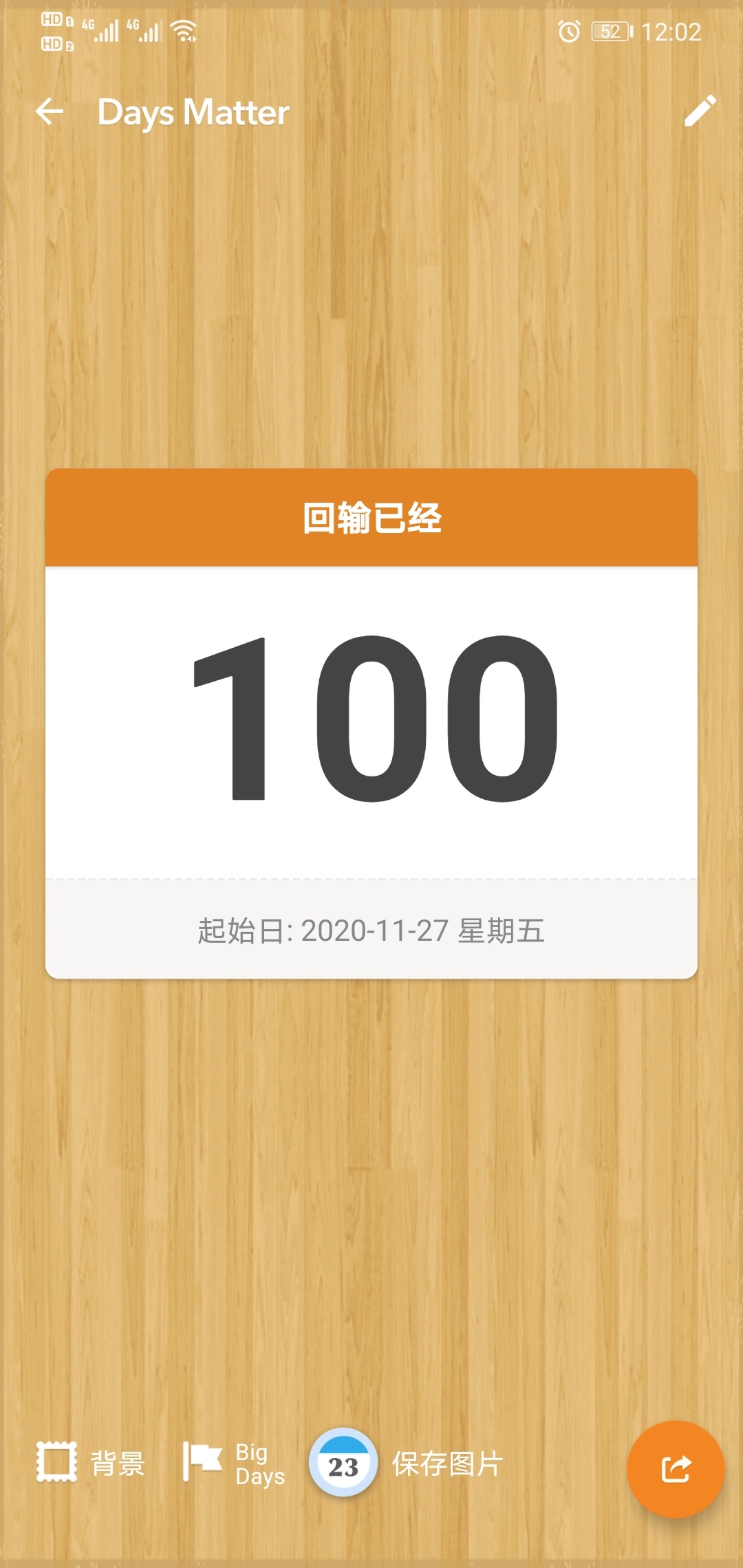
Task: Open Big Days view
Action: click(234, 1463)
